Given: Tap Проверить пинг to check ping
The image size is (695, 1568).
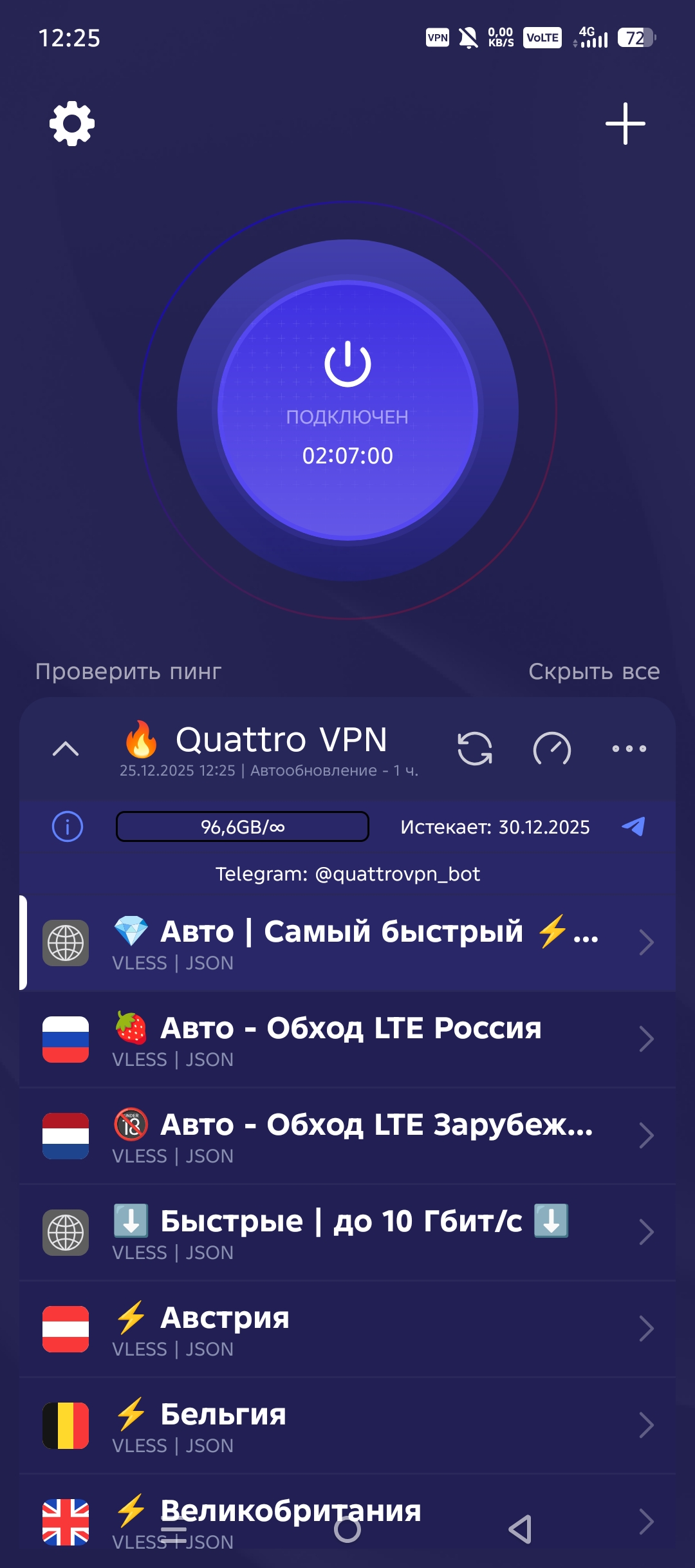Looking at the screenshot, I should pos(128,671).
